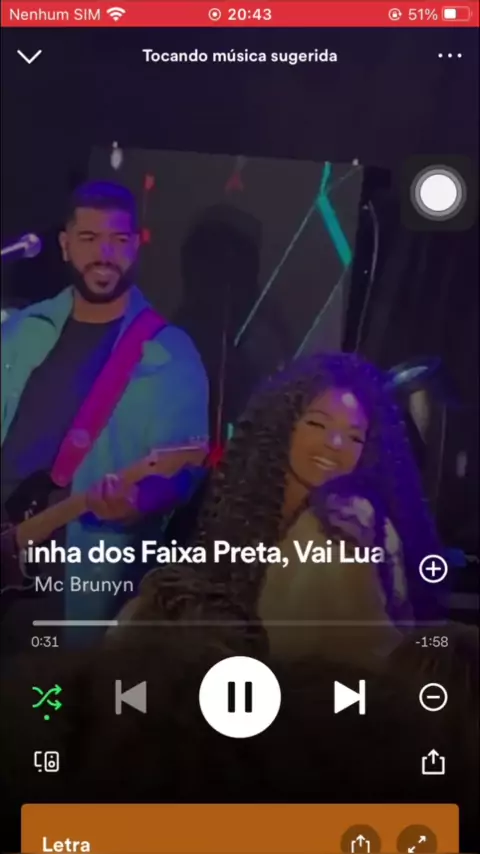Image resolution: width=480 pixels, height=854 pixels.
Task: Hide this suggested song with minus icon
Action: coord(433,698)
